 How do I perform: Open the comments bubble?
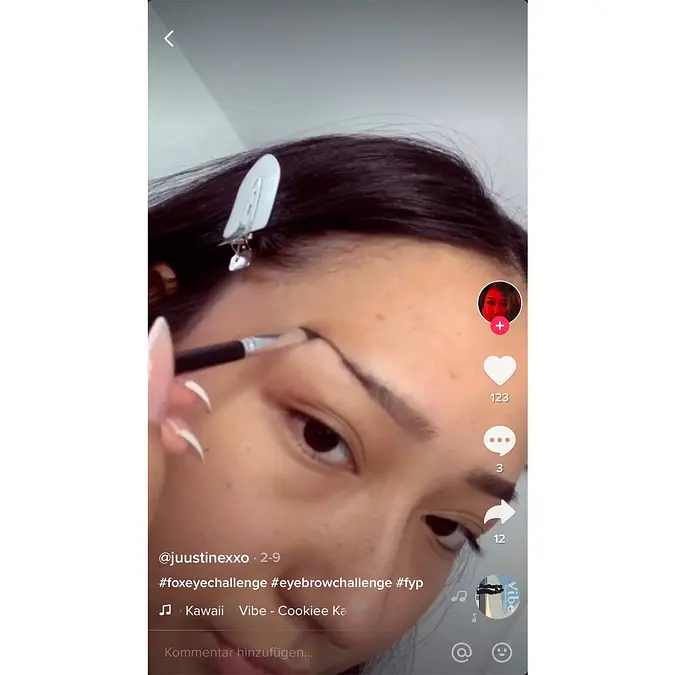[499, 440]
